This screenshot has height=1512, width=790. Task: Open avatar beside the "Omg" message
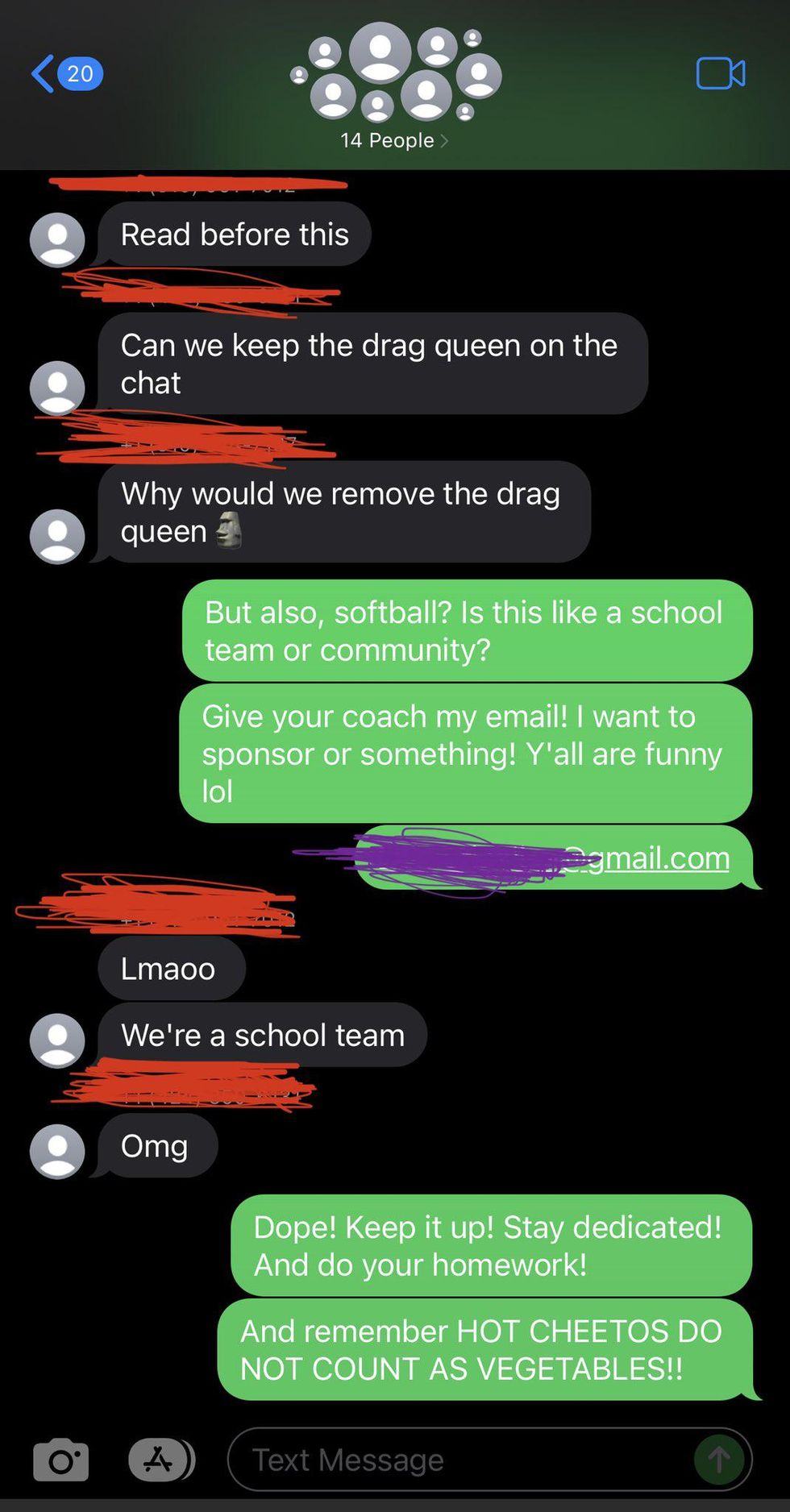[x=57, y=1151]
